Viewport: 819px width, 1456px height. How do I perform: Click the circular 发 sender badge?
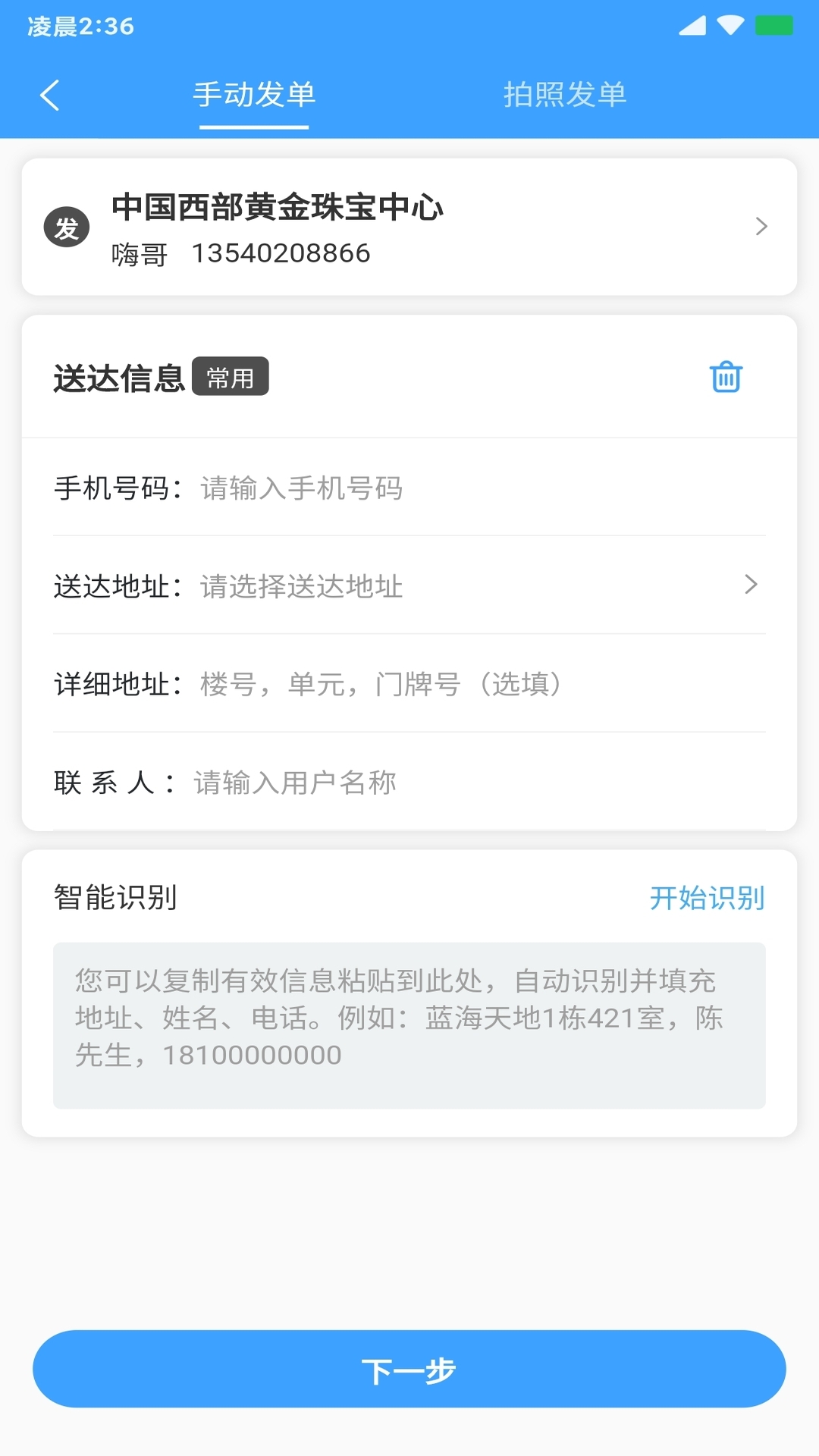point(67,226)
